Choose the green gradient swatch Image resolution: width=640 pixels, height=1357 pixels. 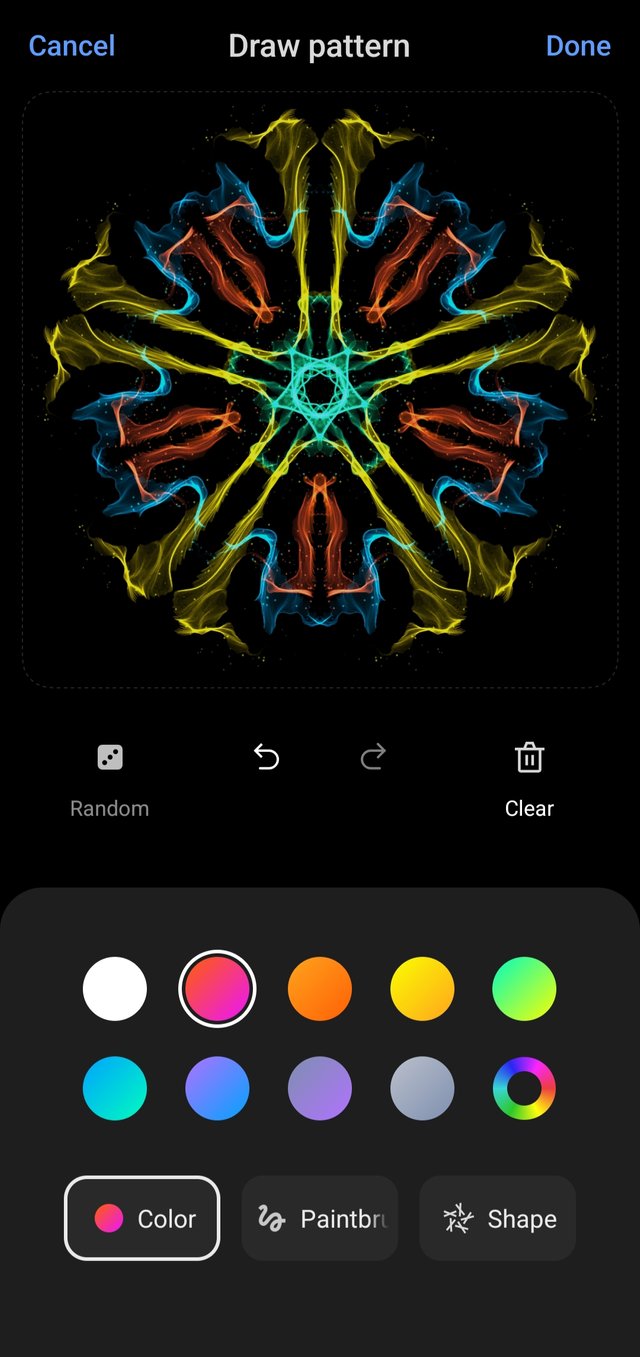[524, 989]
